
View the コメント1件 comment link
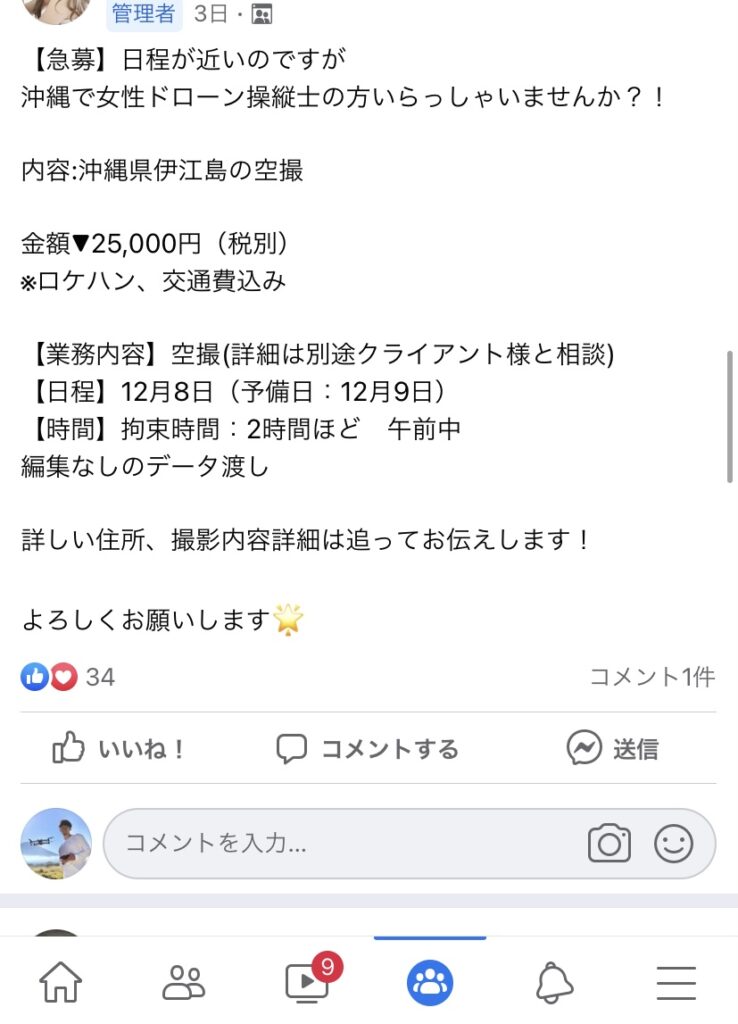click(x=652, y=677)
